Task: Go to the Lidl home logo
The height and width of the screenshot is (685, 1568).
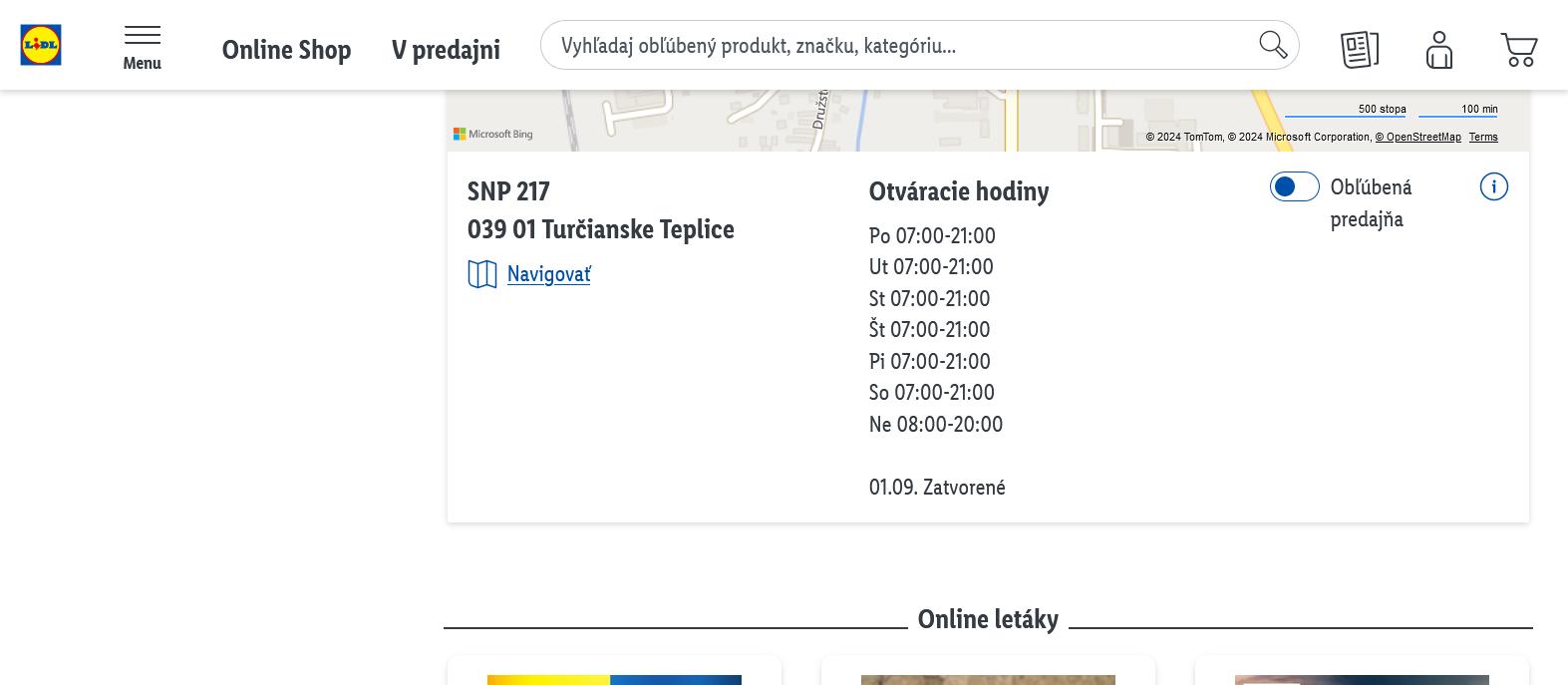Action: tap(41, 45)
